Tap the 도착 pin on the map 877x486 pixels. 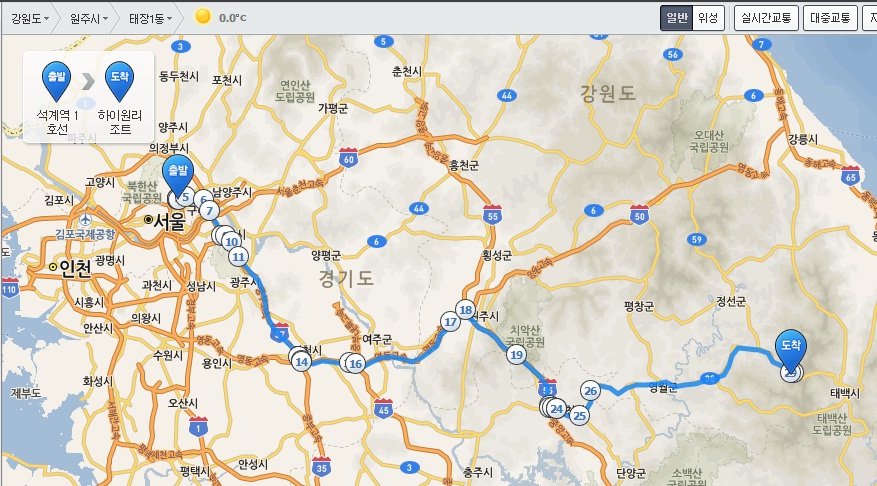(x=791, y=347)
